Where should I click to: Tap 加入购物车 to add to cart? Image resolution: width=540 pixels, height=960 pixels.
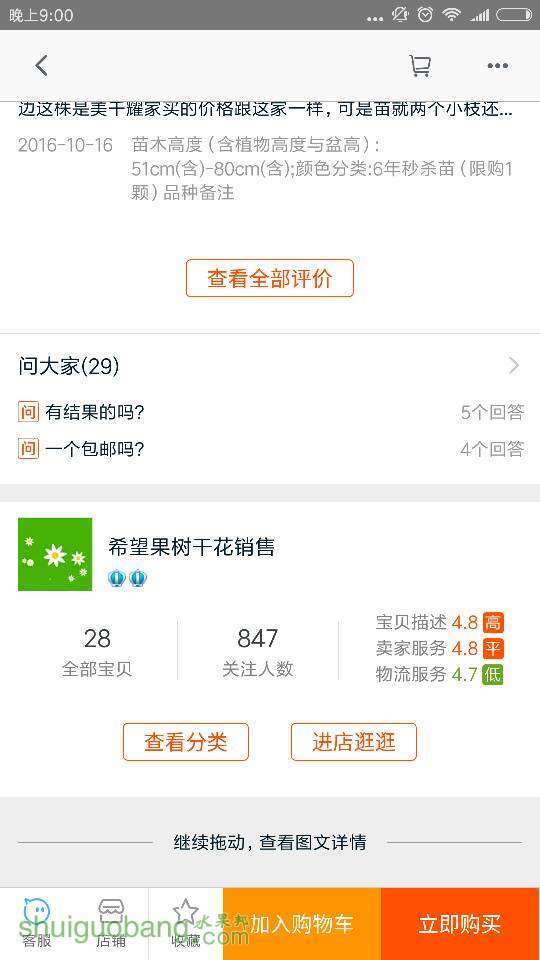[302, 924]
